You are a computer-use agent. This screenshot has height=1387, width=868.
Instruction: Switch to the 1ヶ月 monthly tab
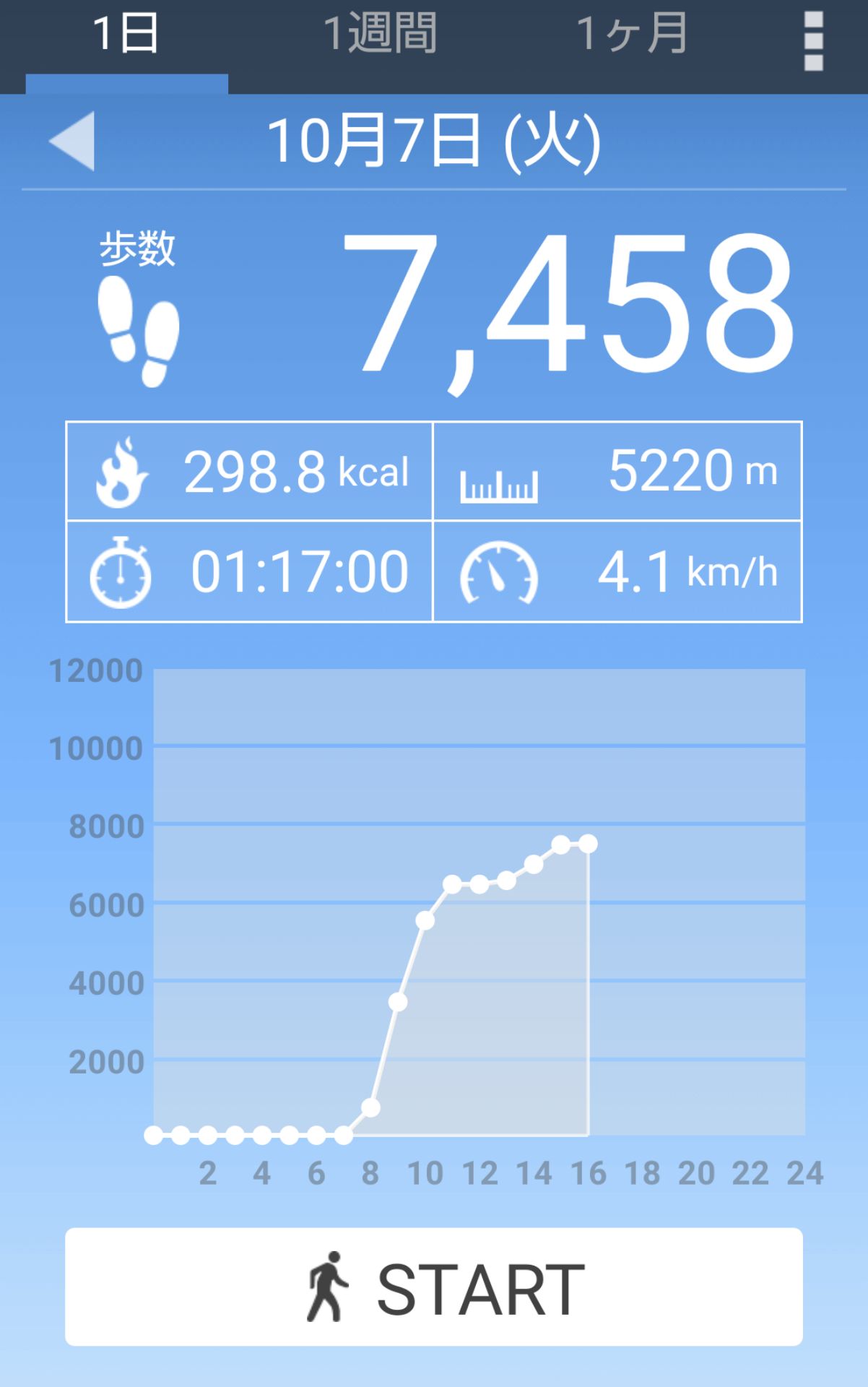(x=633, y=35)
